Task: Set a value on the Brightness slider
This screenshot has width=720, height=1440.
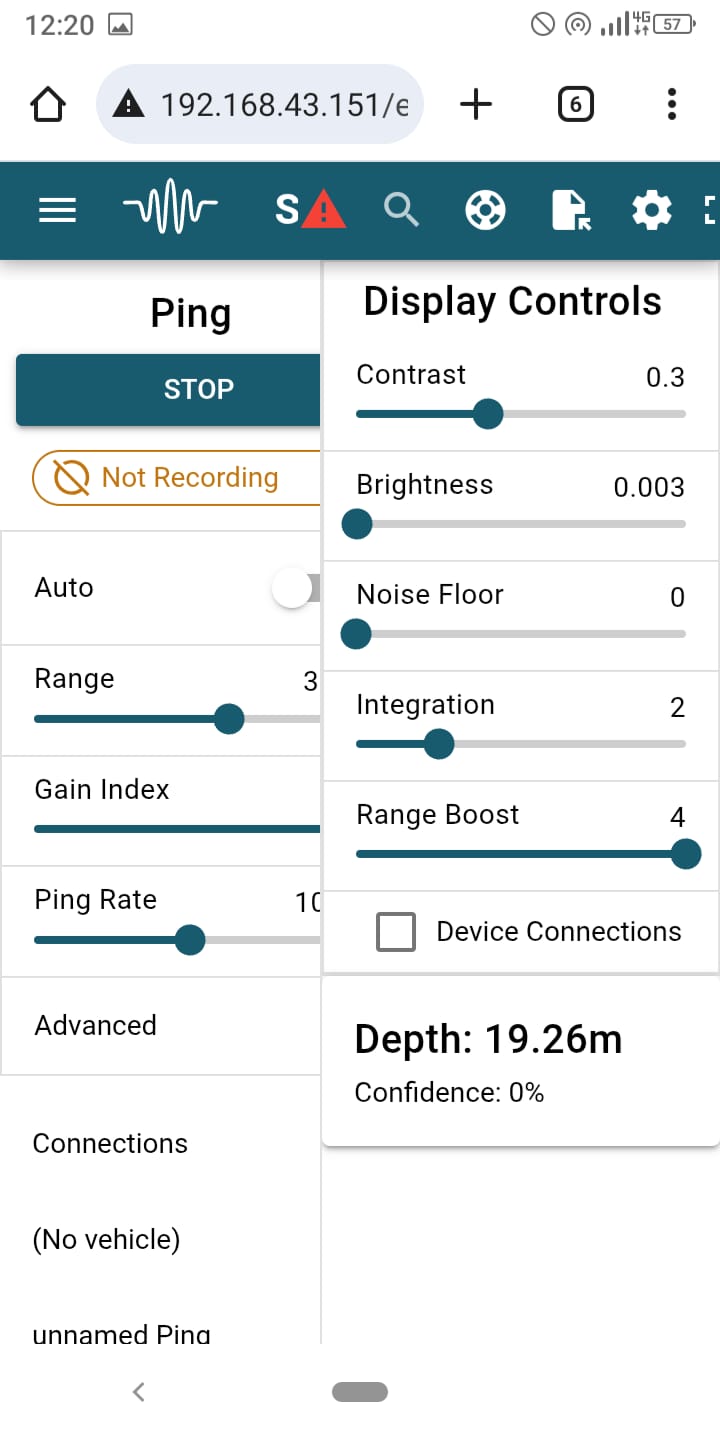Action: click(521, 524)
